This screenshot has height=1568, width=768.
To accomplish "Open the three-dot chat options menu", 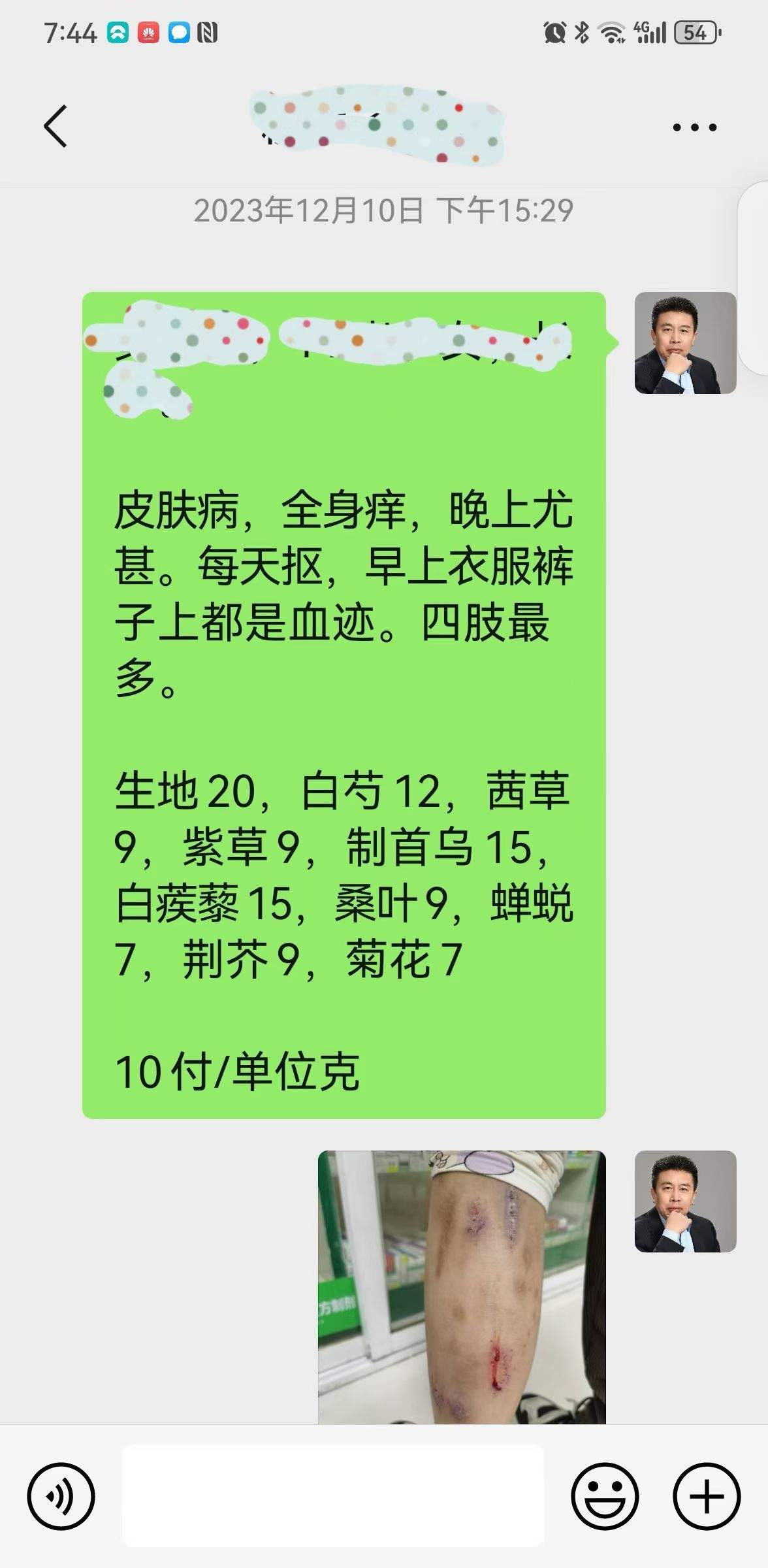I will pos(695,127).
